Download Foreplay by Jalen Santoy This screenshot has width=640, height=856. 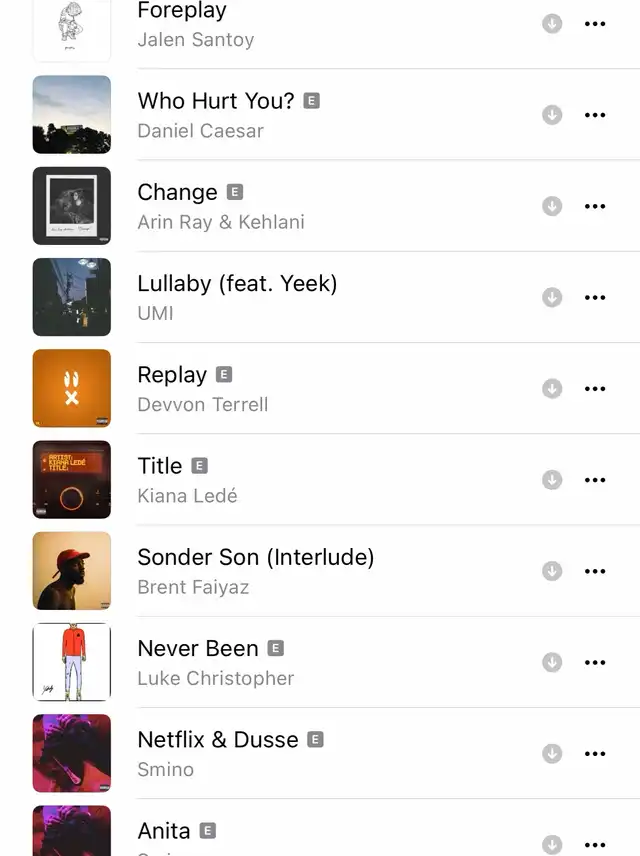(x=552, y=24)
